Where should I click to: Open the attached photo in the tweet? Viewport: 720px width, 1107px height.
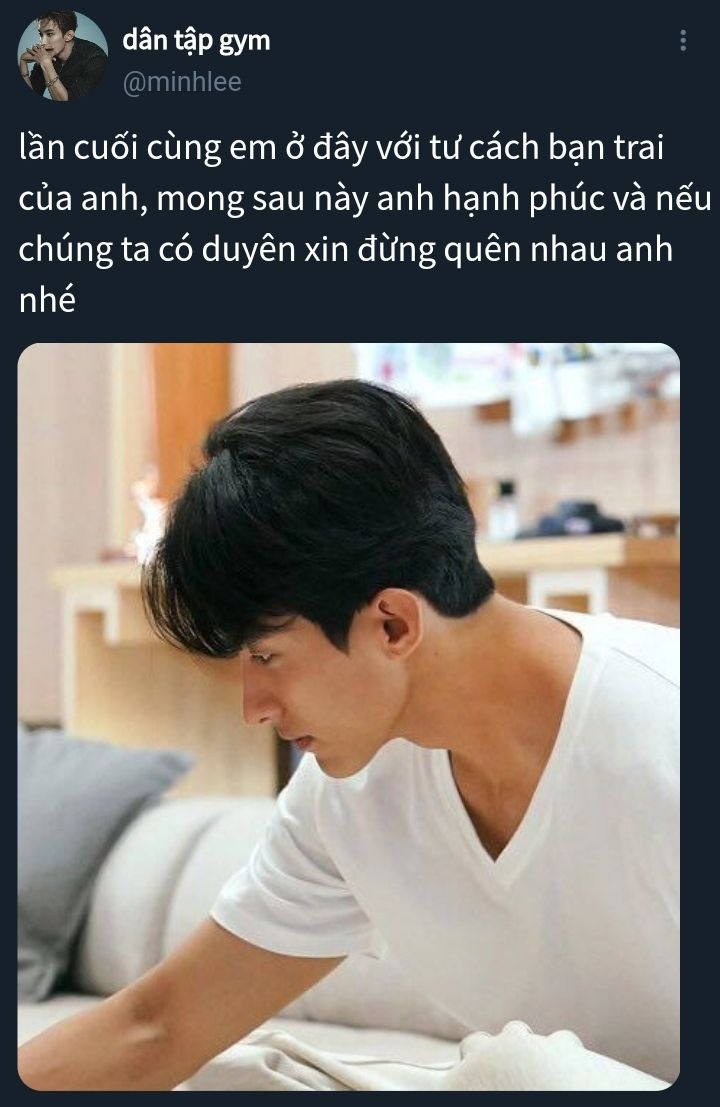[x=349, y=716]
